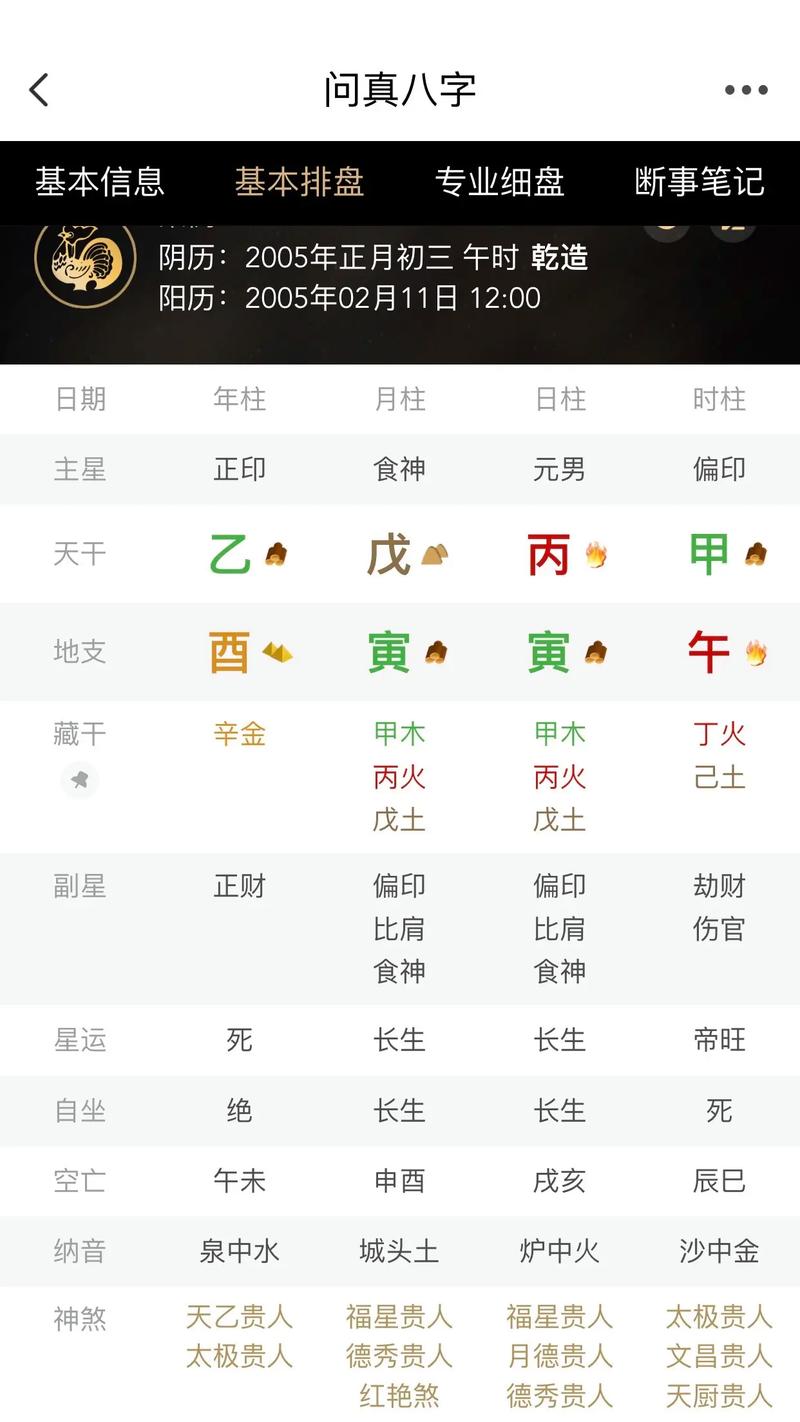The height and width of the screenshot is (1422, 800).
Task: Select the 基本排盘 tab
Action: 299,182
